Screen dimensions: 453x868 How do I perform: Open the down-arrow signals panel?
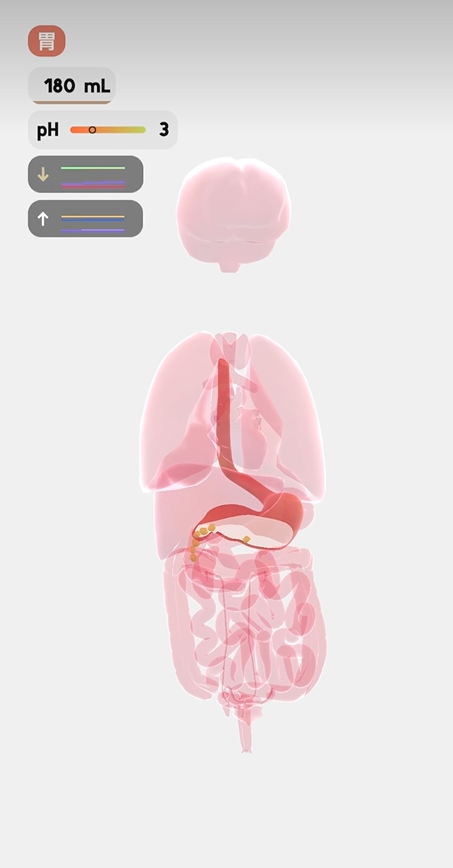pyautogui.click(x=85, y=174)
